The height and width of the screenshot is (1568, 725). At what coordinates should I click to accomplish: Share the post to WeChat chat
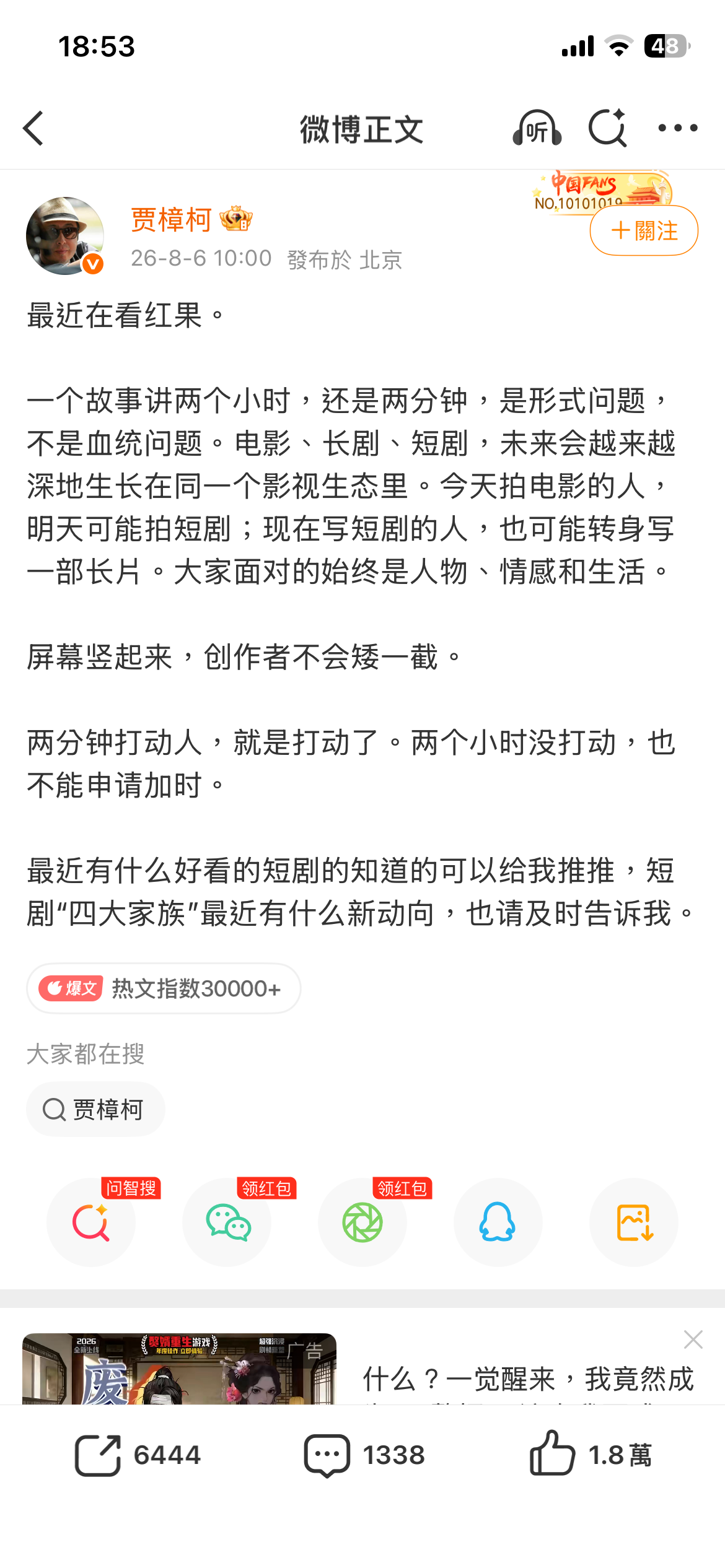click(x=227, y=1222)
